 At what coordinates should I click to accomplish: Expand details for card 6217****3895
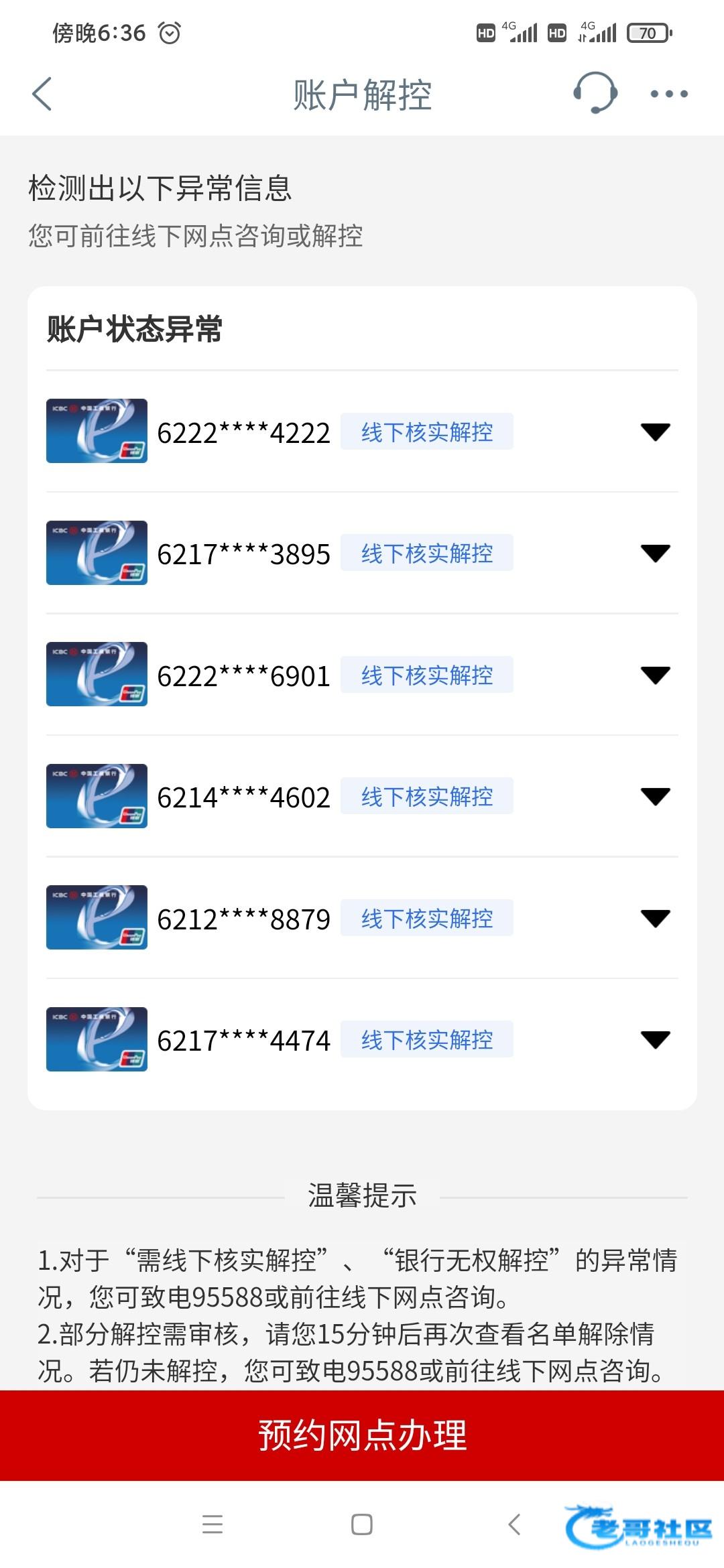[655, 553]
